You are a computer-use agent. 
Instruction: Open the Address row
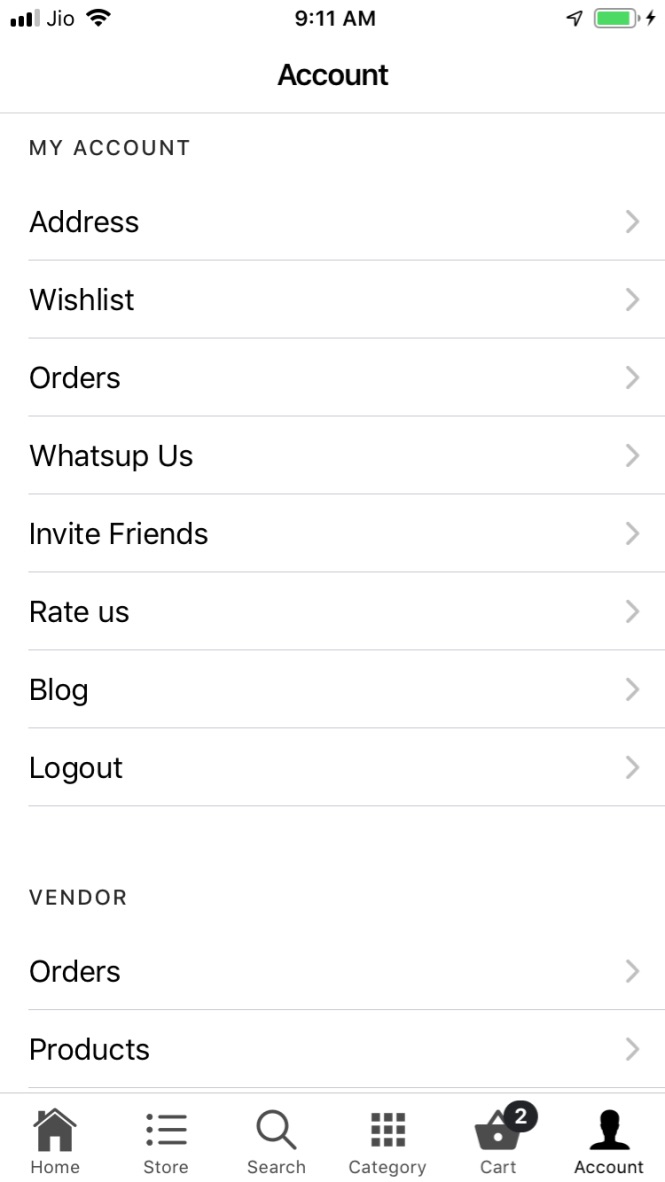[x=332, y=222]
